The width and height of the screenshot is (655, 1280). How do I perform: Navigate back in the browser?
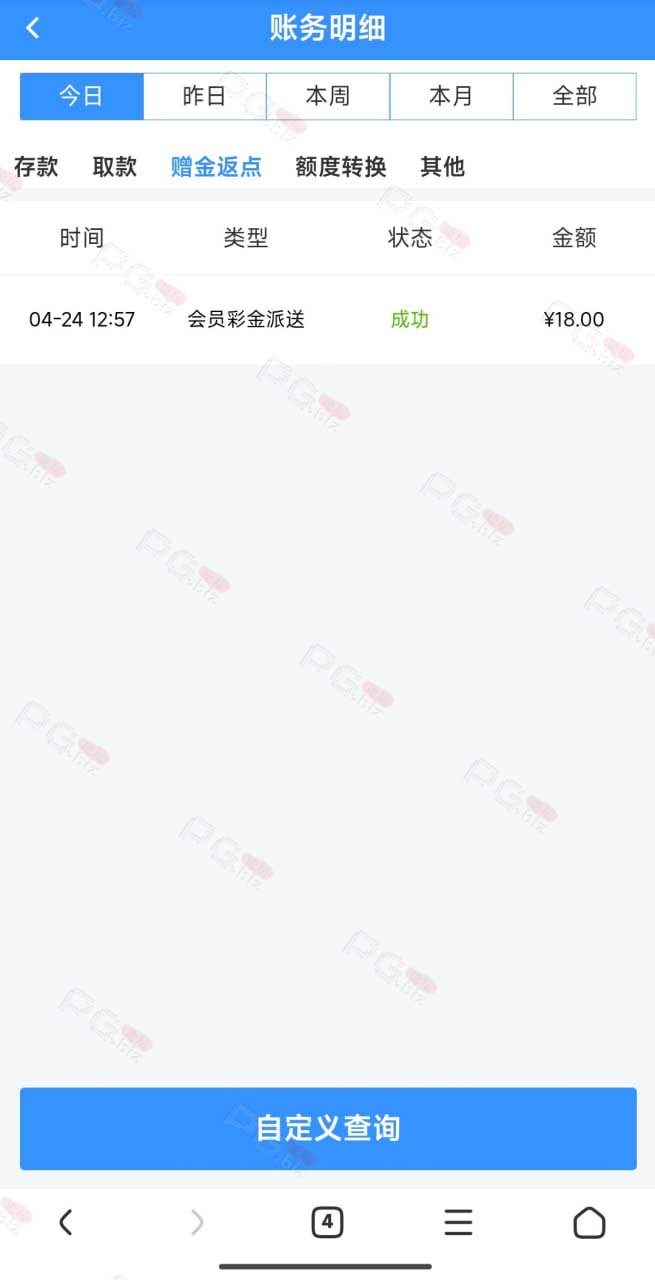pyautogui.click(x=66, y=1222)
